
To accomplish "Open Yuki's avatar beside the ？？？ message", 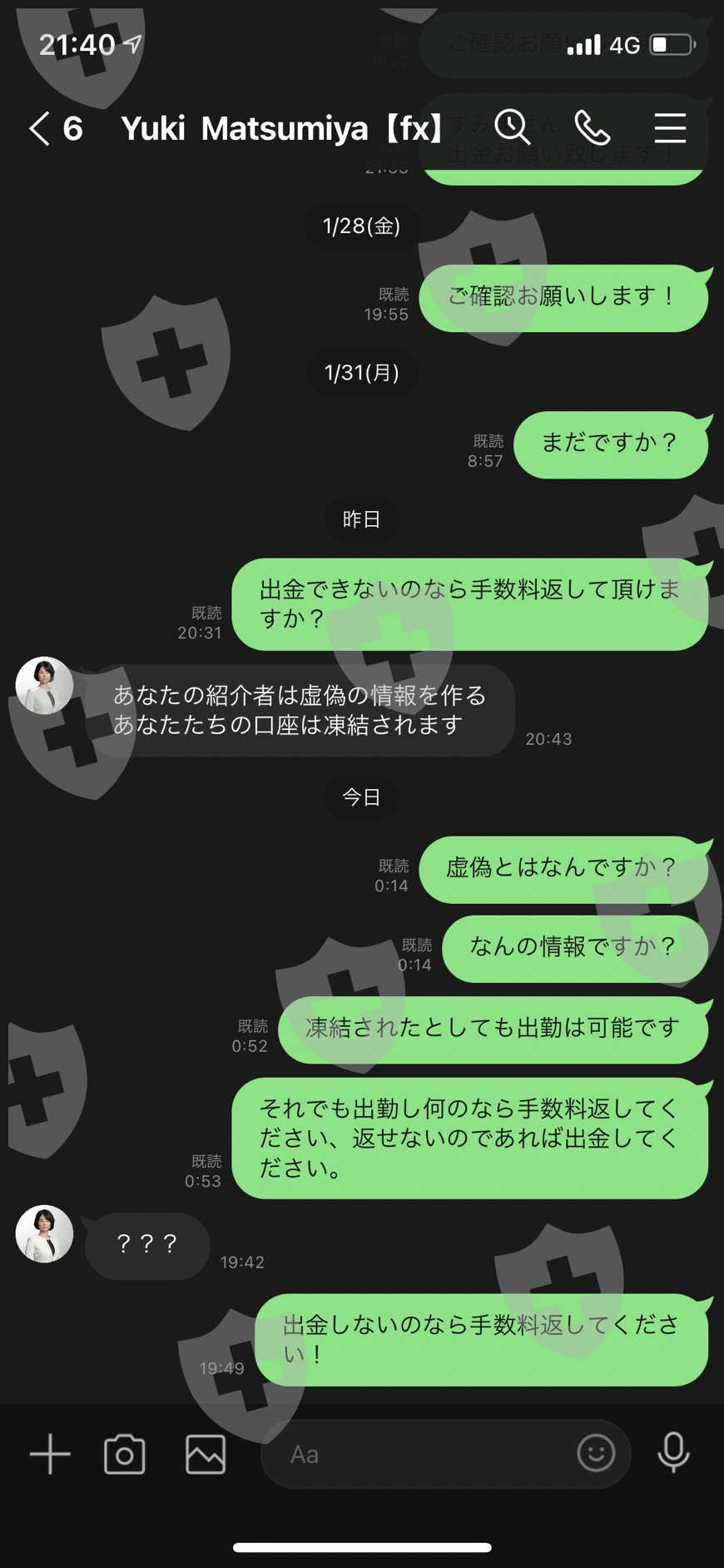I will [44, 1233].
